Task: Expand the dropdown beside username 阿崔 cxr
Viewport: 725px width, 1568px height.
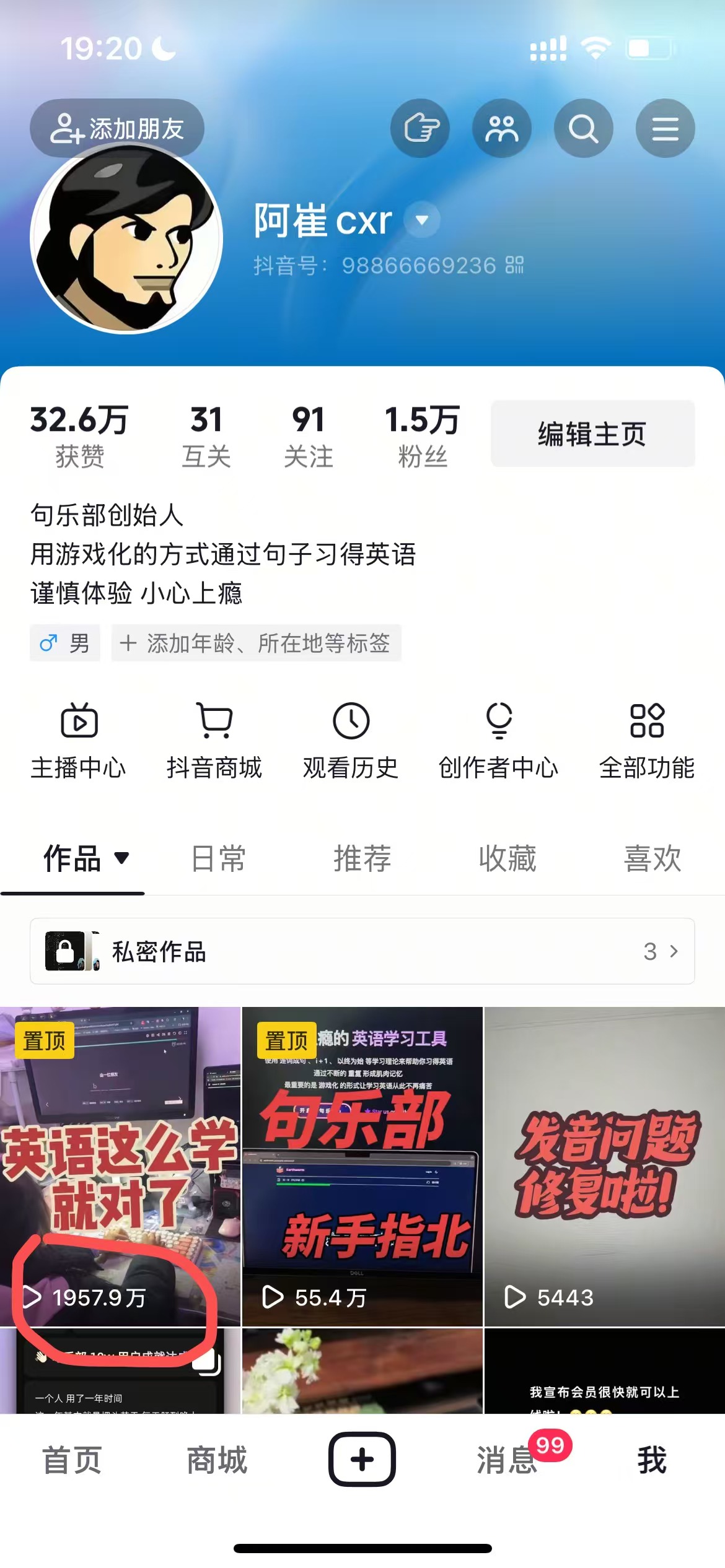Action: [x=421, y=220]
